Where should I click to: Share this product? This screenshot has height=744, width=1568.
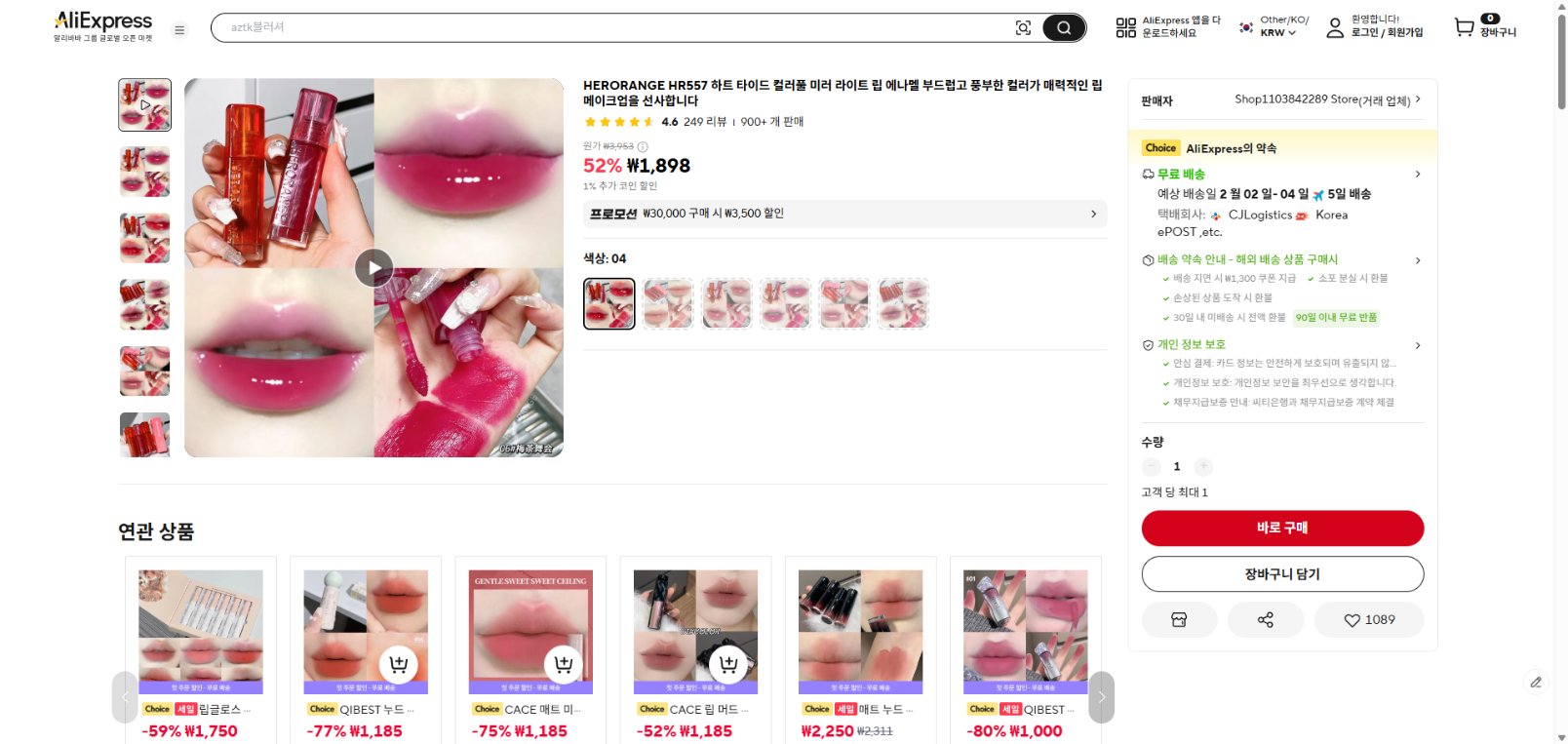[1266, 620]
